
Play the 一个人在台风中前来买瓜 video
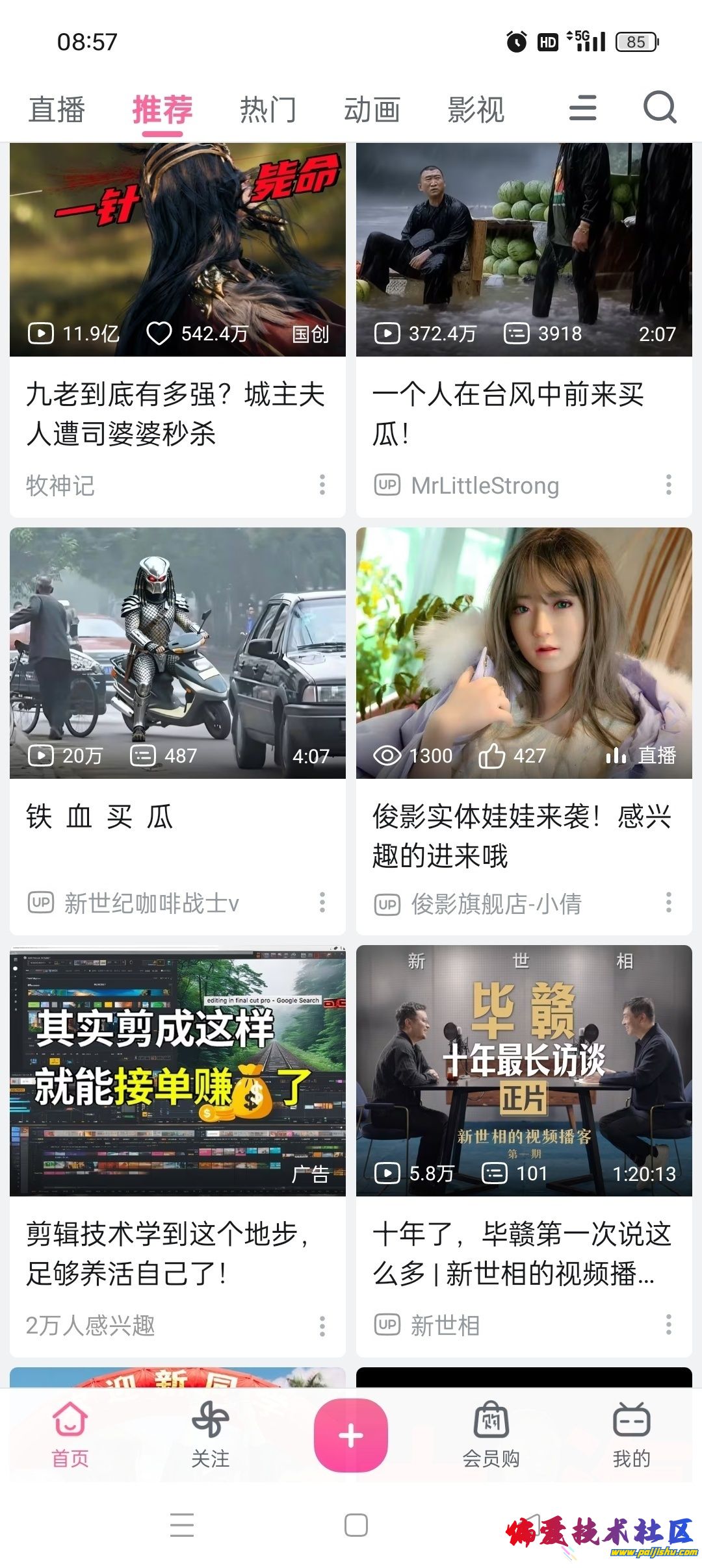[524, 260]
